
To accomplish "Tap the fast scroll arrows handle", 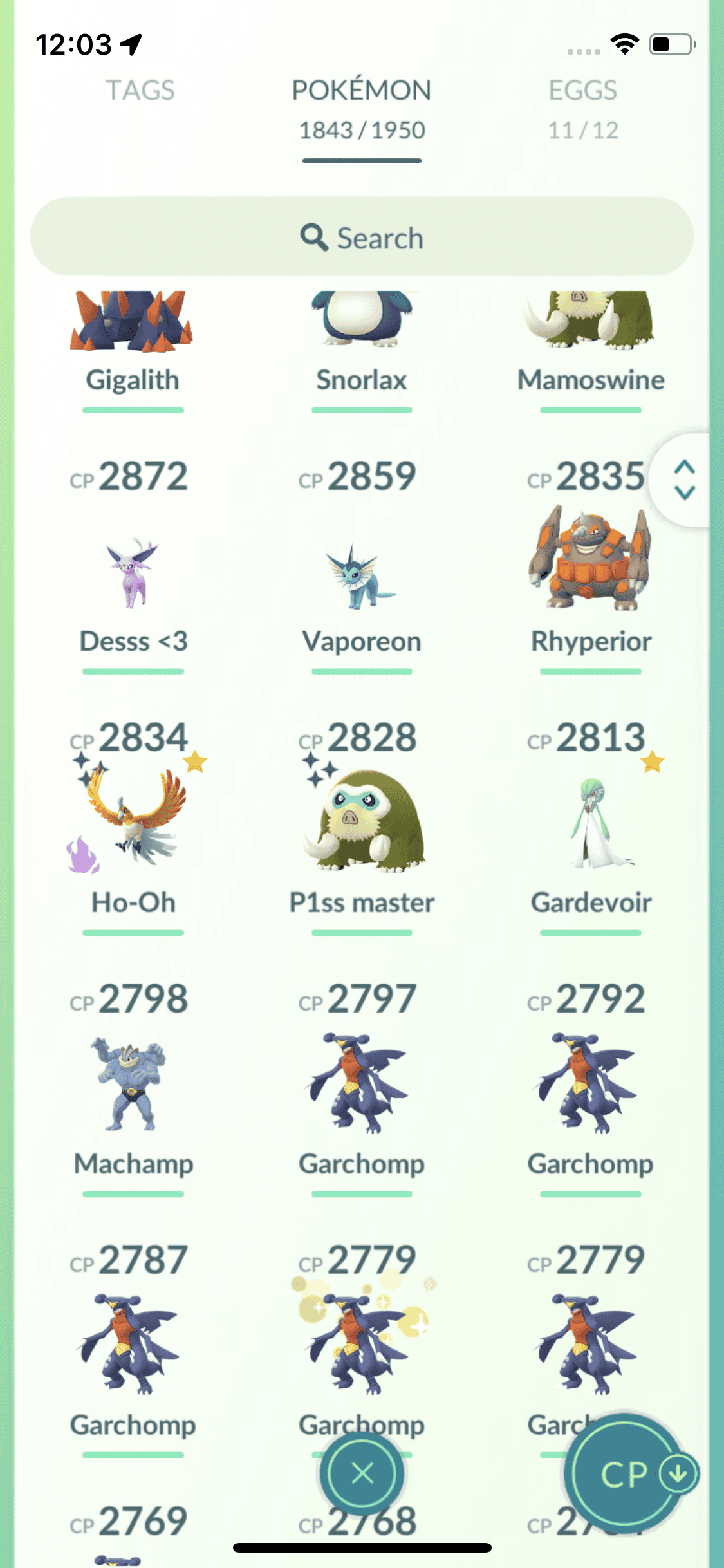I will click(684, 480).
